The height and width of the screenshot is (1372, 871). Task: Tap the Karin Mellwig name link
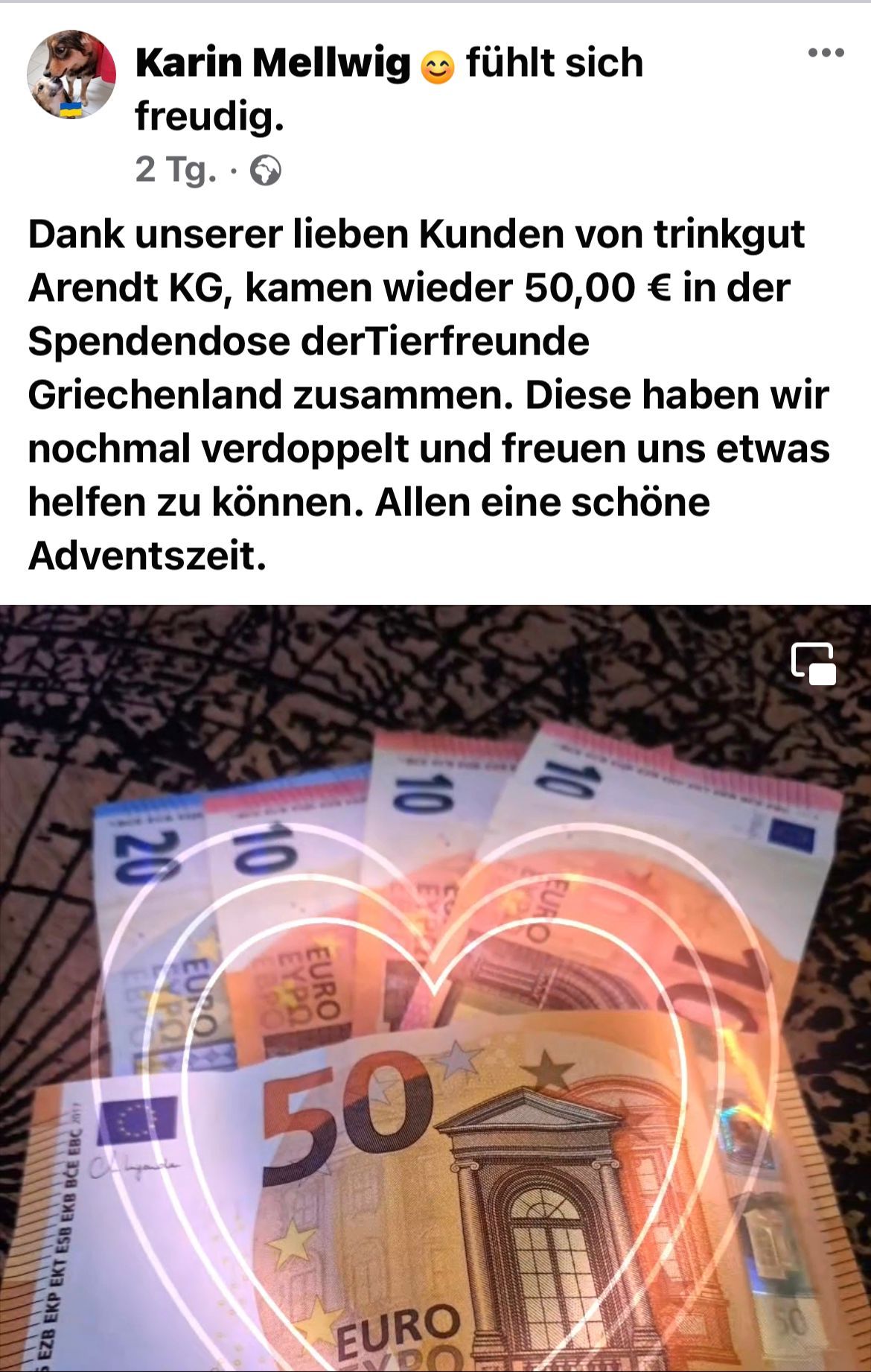[272, 63]
